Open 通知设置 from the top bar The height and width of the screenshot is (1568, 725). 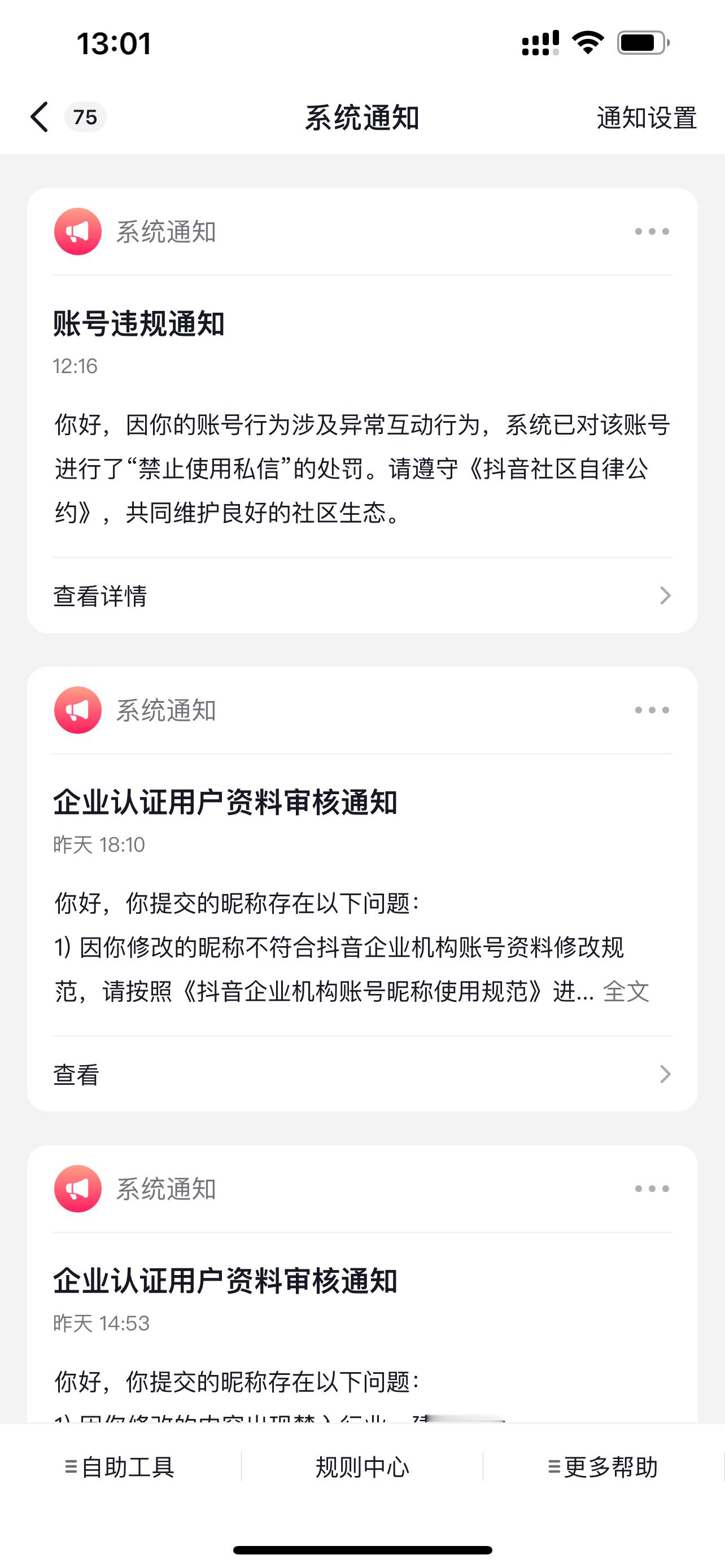point(647,117)
